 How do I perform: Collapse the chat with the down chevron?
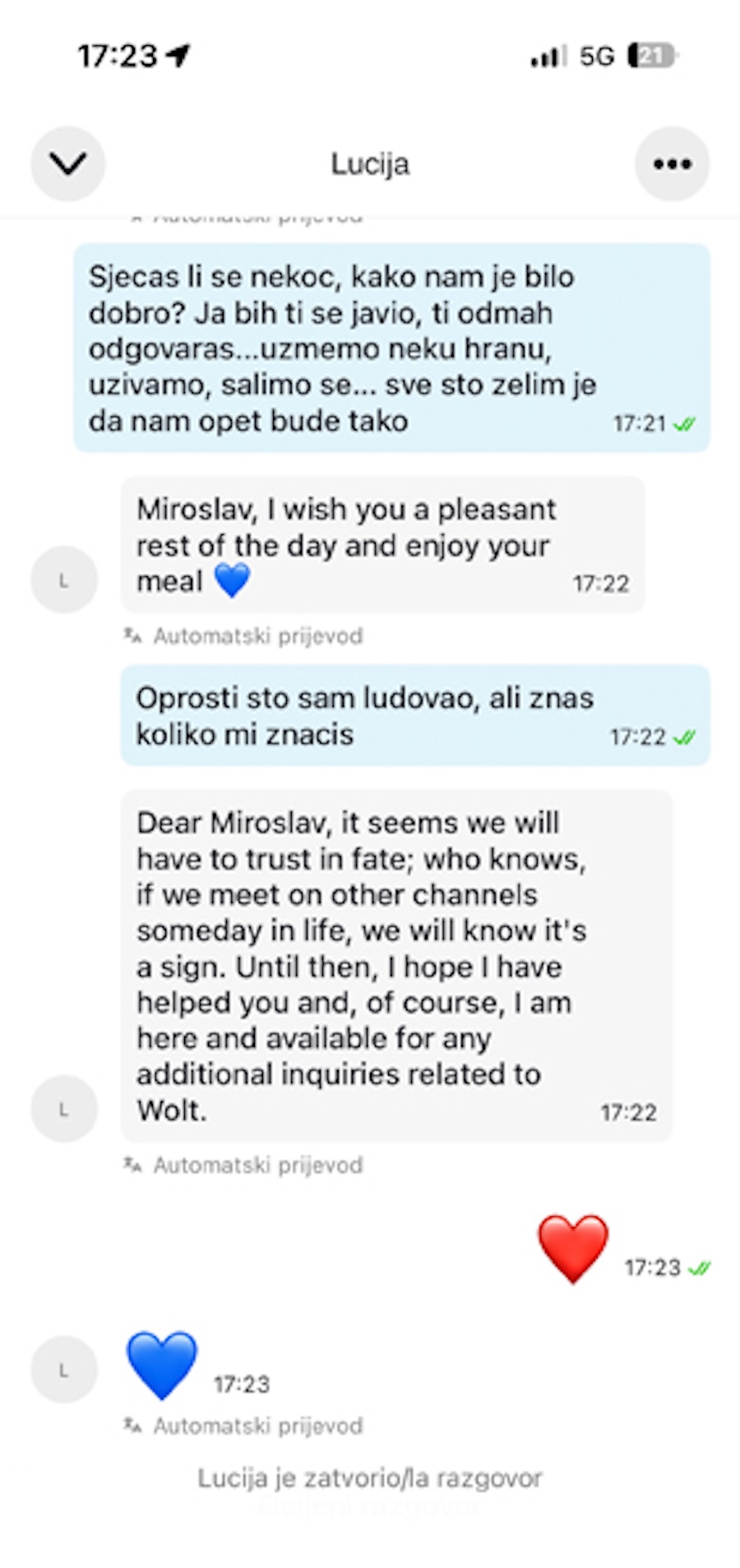point(68,164)
